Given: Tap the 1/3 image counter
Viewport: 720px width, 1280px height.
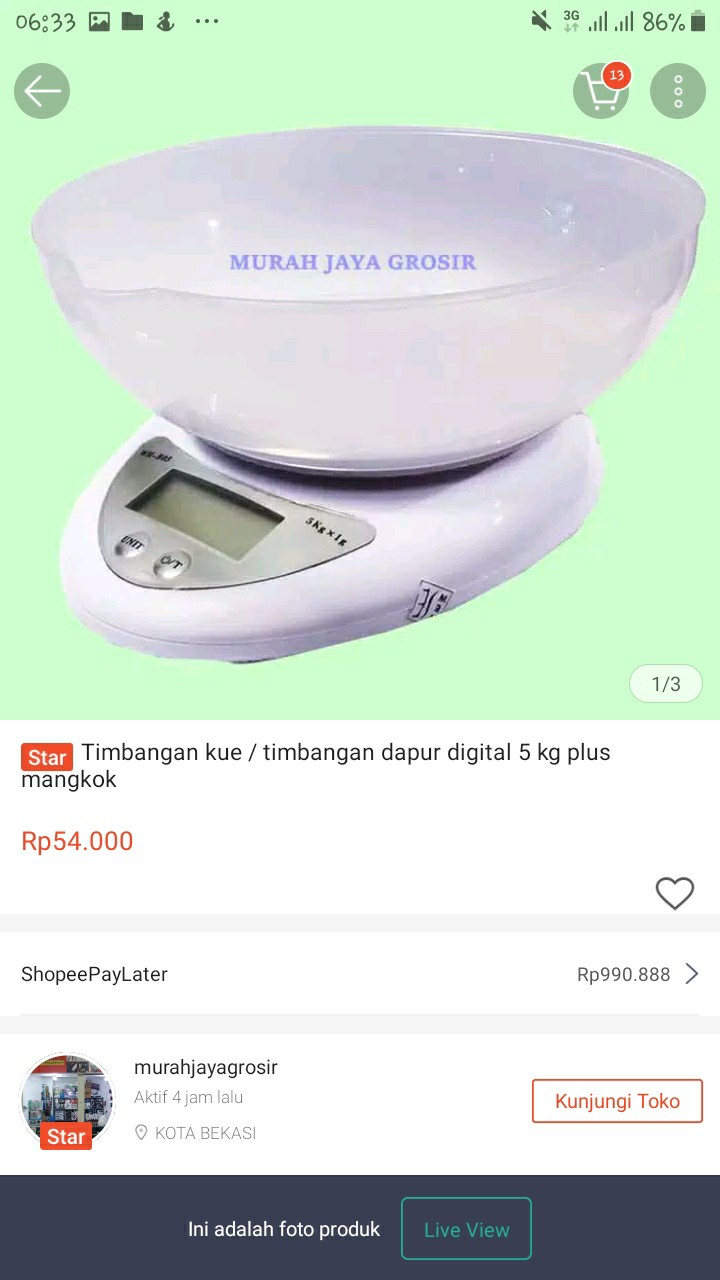Looking at the screenshot, I should (x=665, y=683).
